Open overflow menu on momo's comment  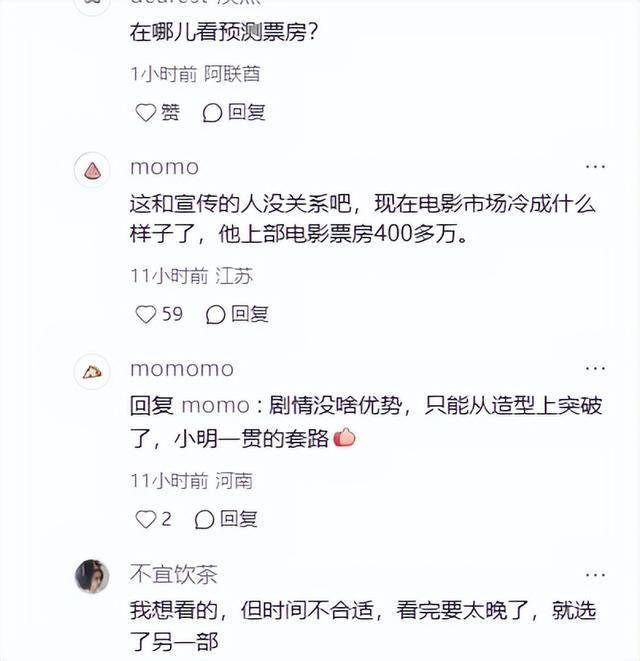(595, 166)
